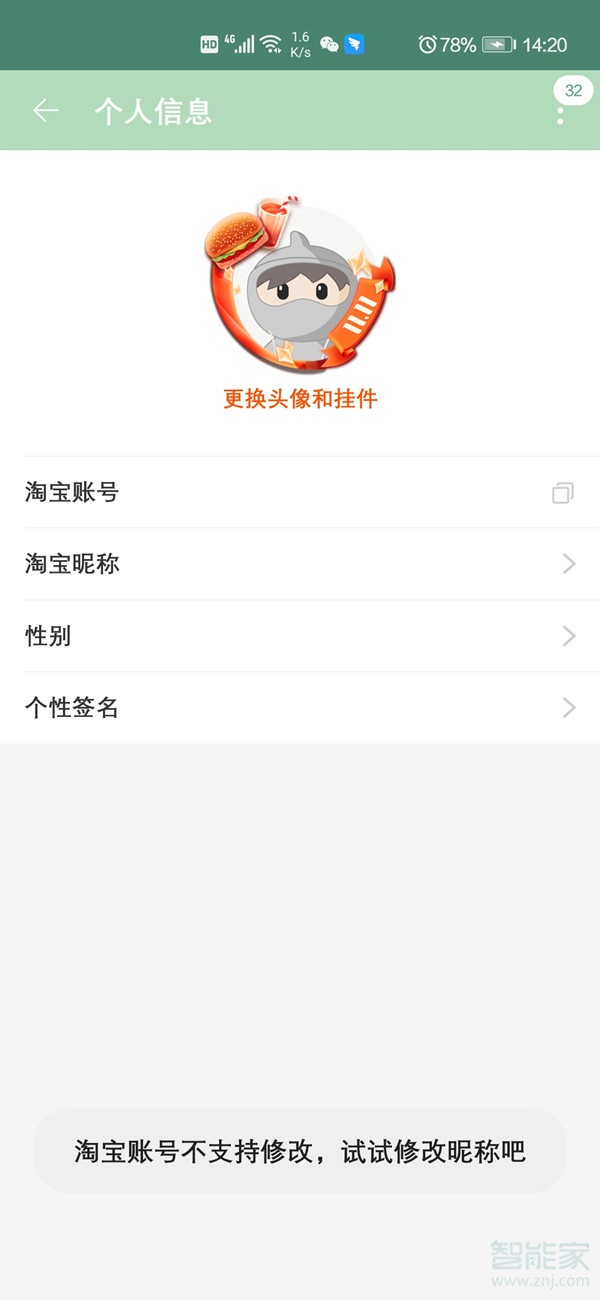Copy the 淘宝账号 with copy icon
Viewport: 600px width, 1300px height.
[x=563, y=492]
